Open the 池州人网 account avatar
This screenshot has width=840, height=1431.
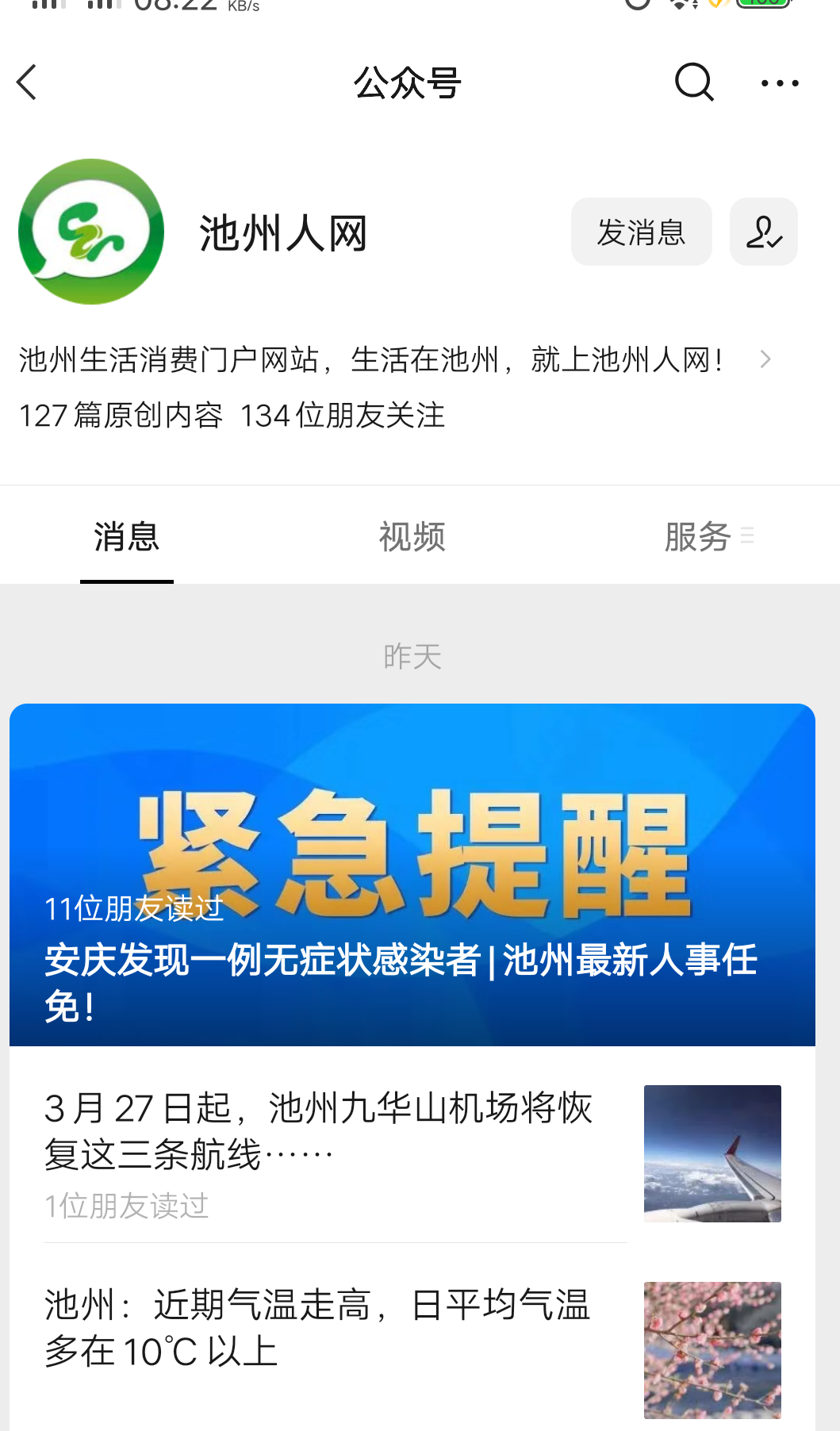[x=91, y=232]
